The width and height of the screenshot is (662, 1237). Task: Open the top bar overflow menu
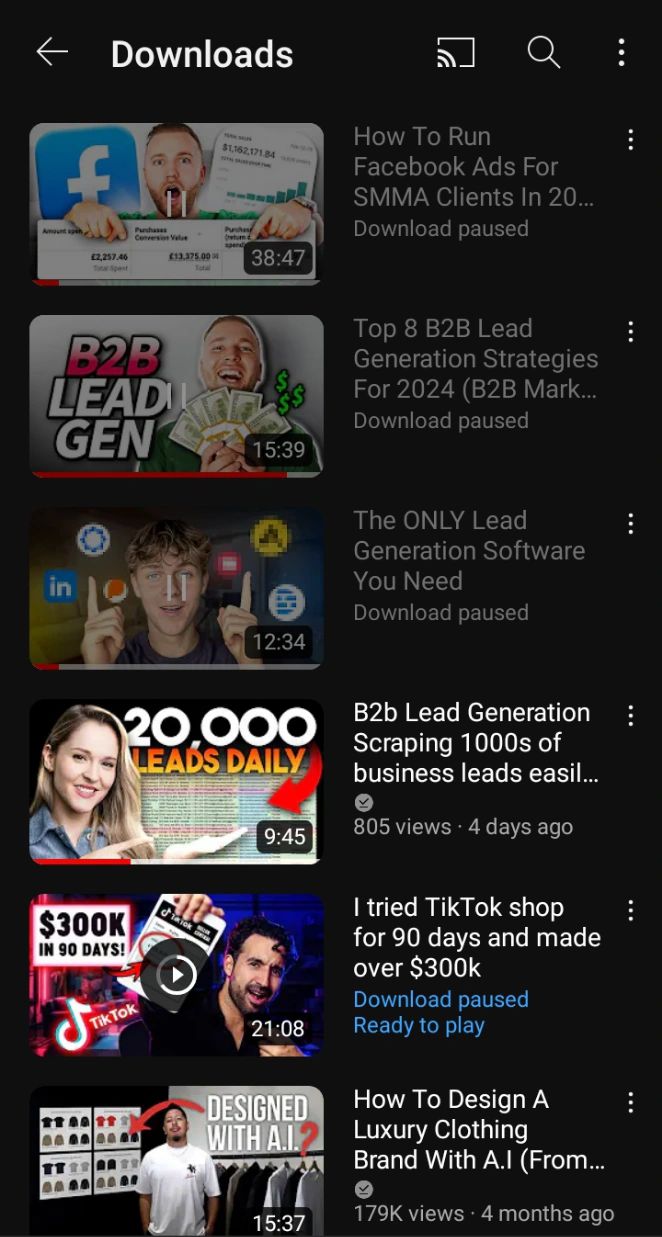point(621,53)
